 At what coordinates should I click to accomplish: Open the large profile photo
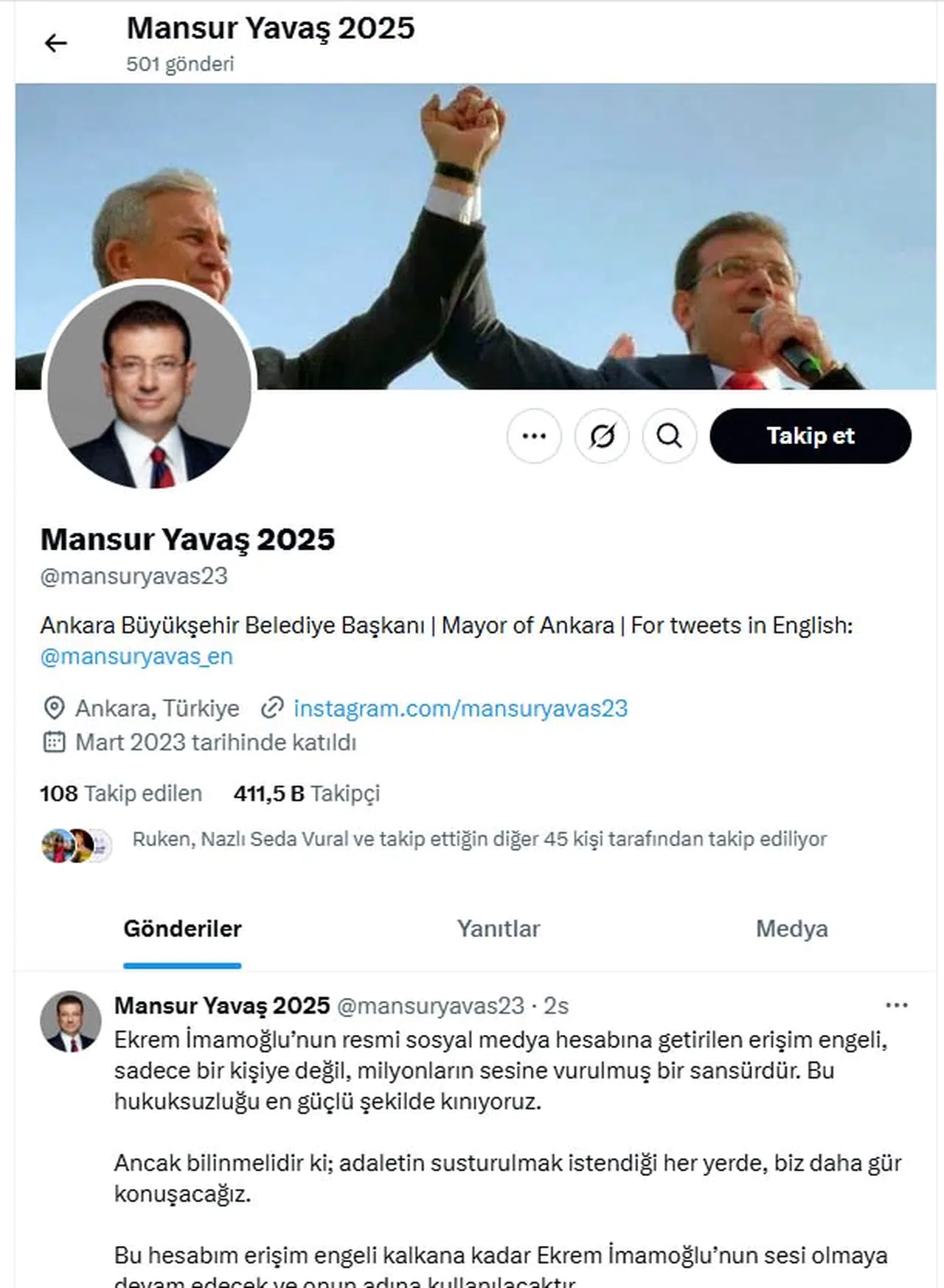[x=150, y=386]
